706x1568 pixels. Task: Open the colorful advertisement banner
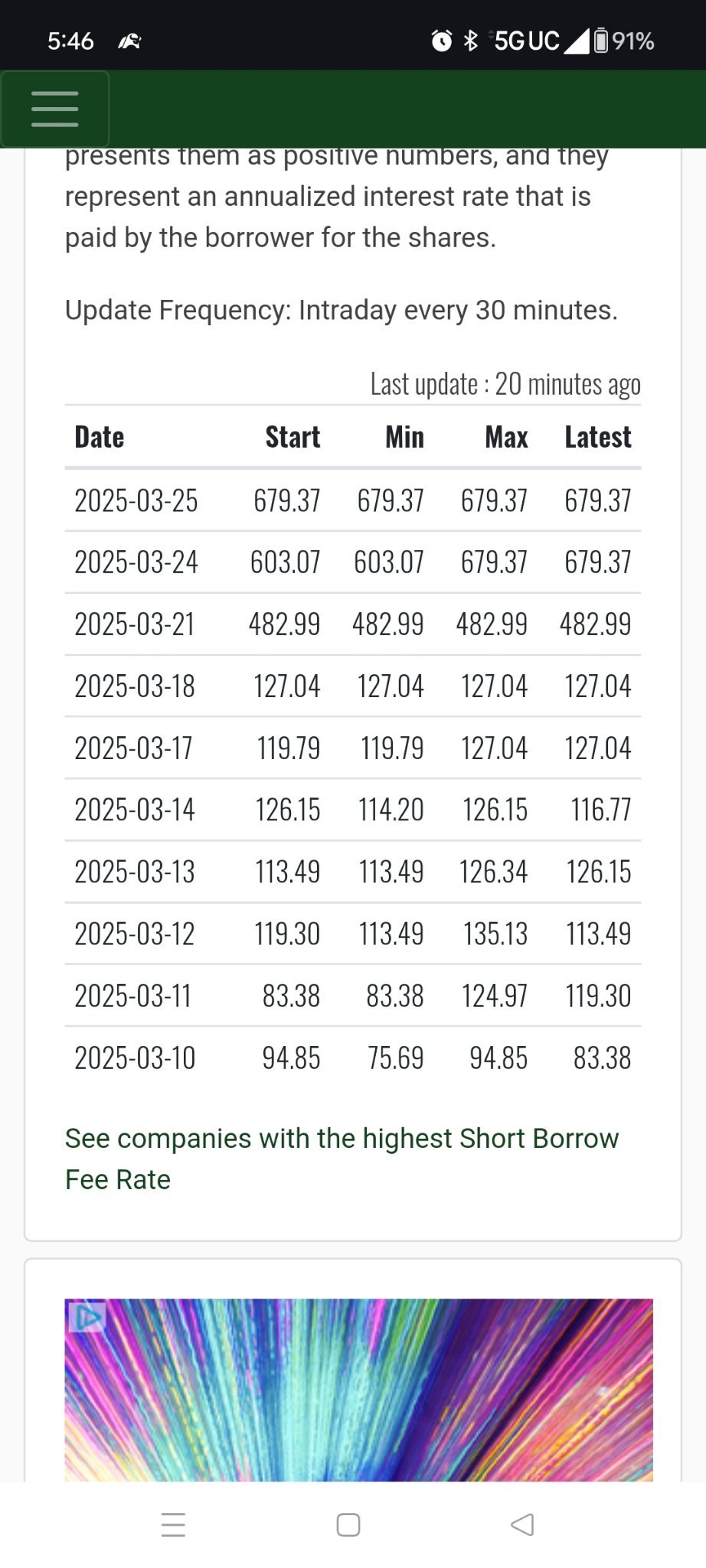pos(358,1390)
